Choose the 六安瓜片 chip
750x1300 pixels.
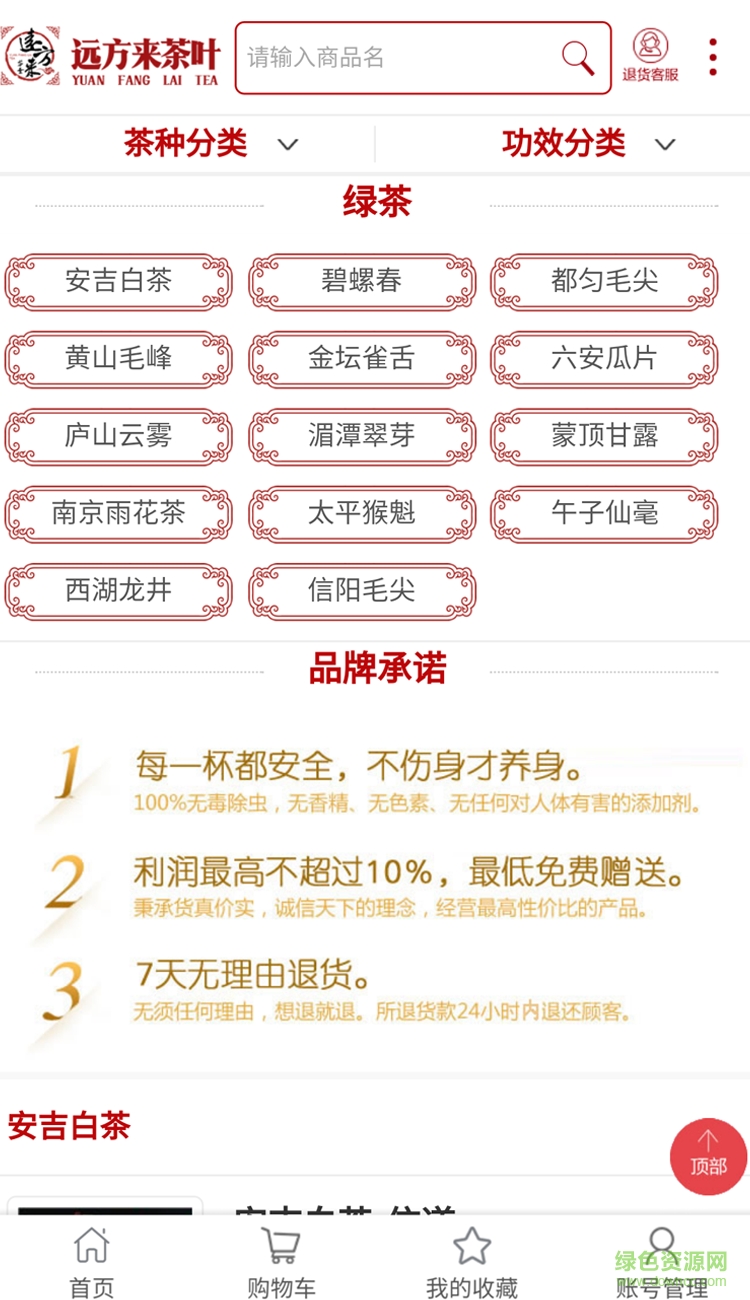tap(604, 358)
